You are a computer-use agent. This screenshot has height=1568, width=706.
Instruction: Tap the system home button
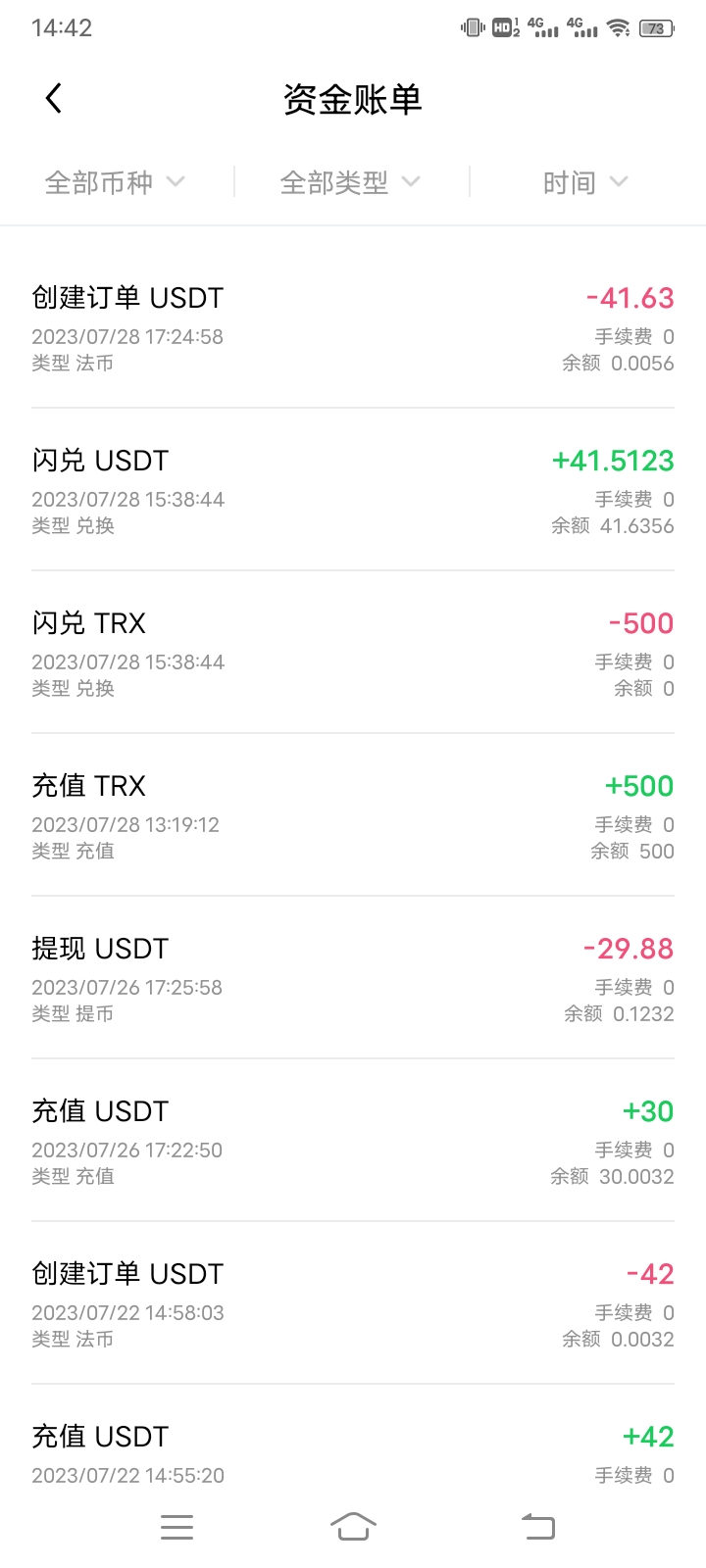(x=353, y=1526)
